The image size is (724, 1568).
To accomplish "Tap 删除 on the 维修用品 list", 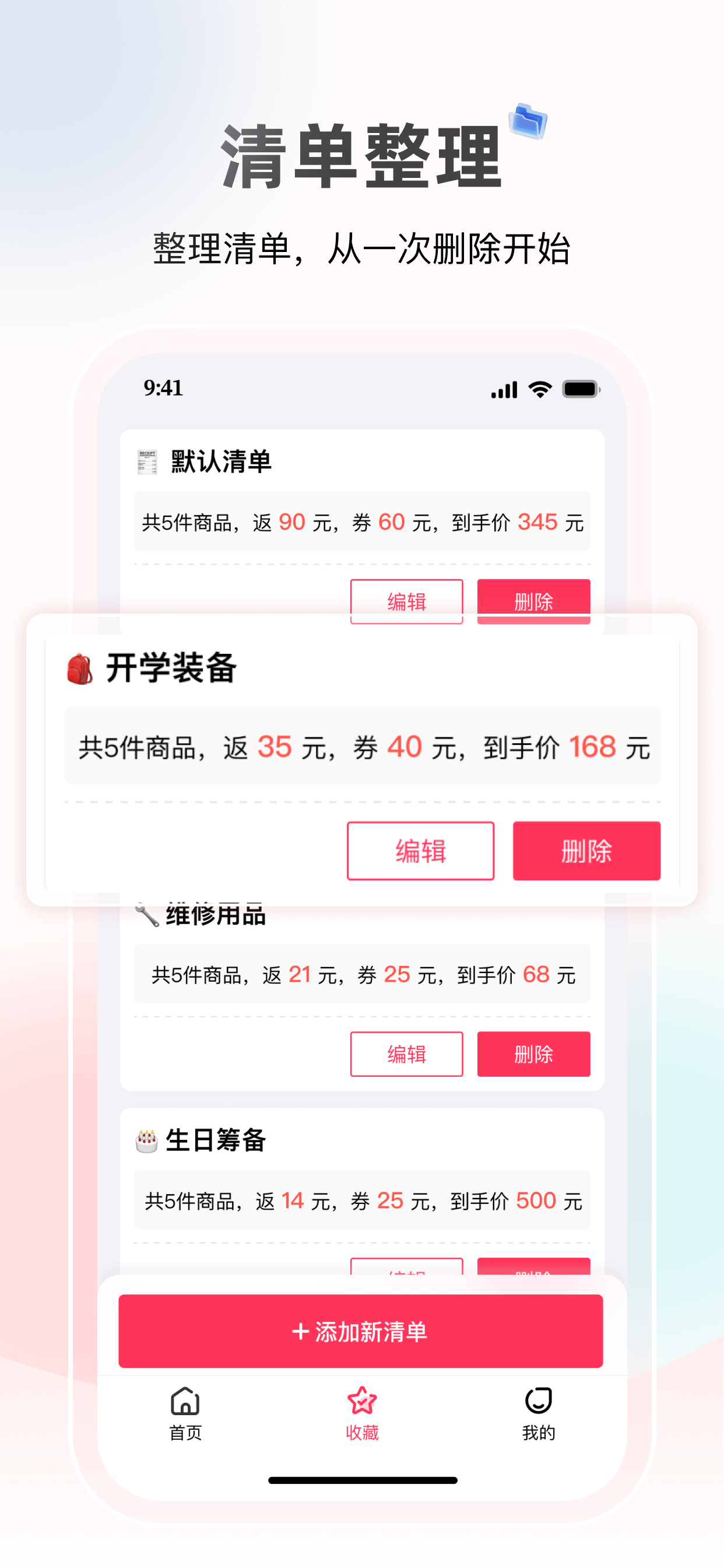I will 533,1054.
